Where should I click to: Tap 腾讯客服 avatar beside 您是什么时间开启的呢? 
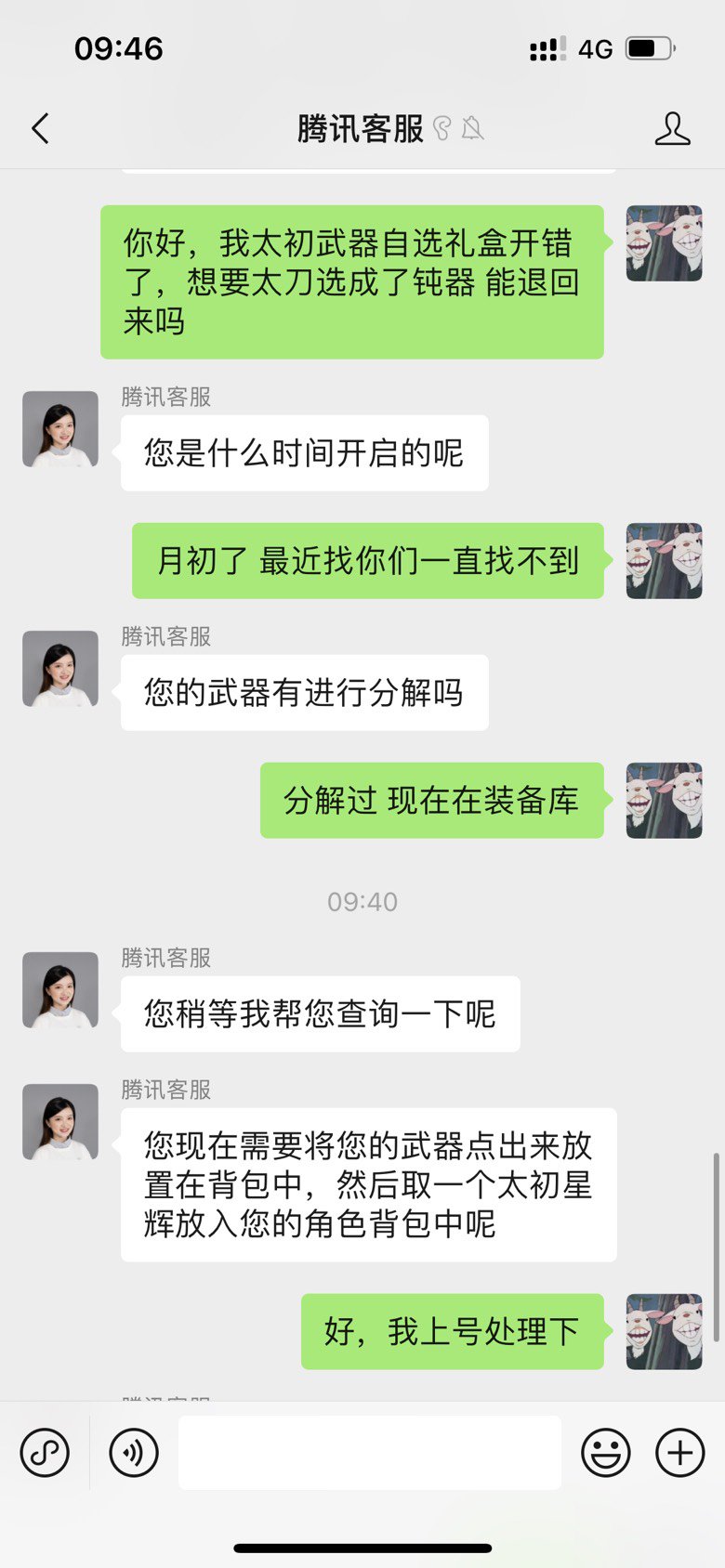click(60, 429)
